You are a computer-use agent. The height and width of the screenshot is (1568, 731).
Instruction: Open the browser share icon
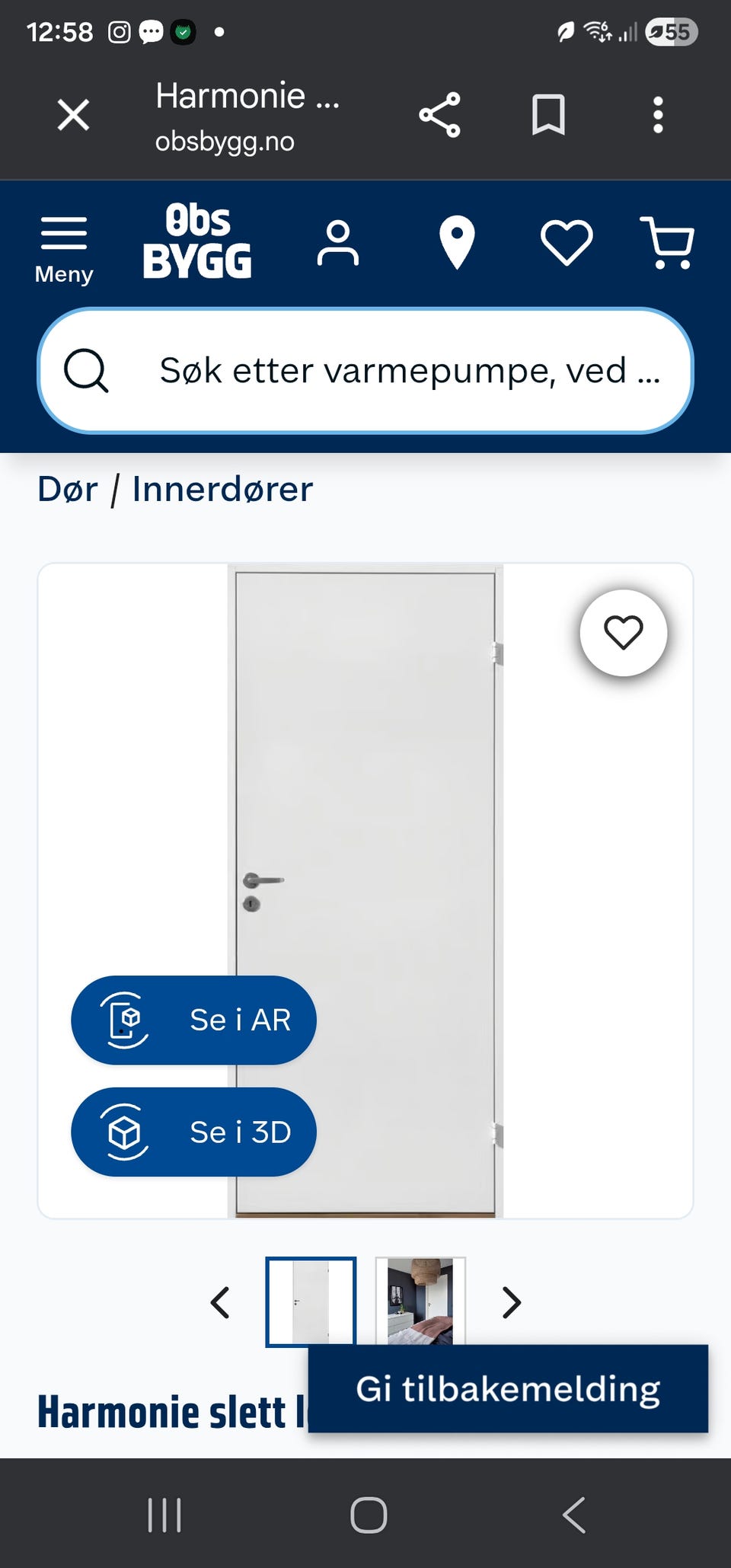(440, 114)
